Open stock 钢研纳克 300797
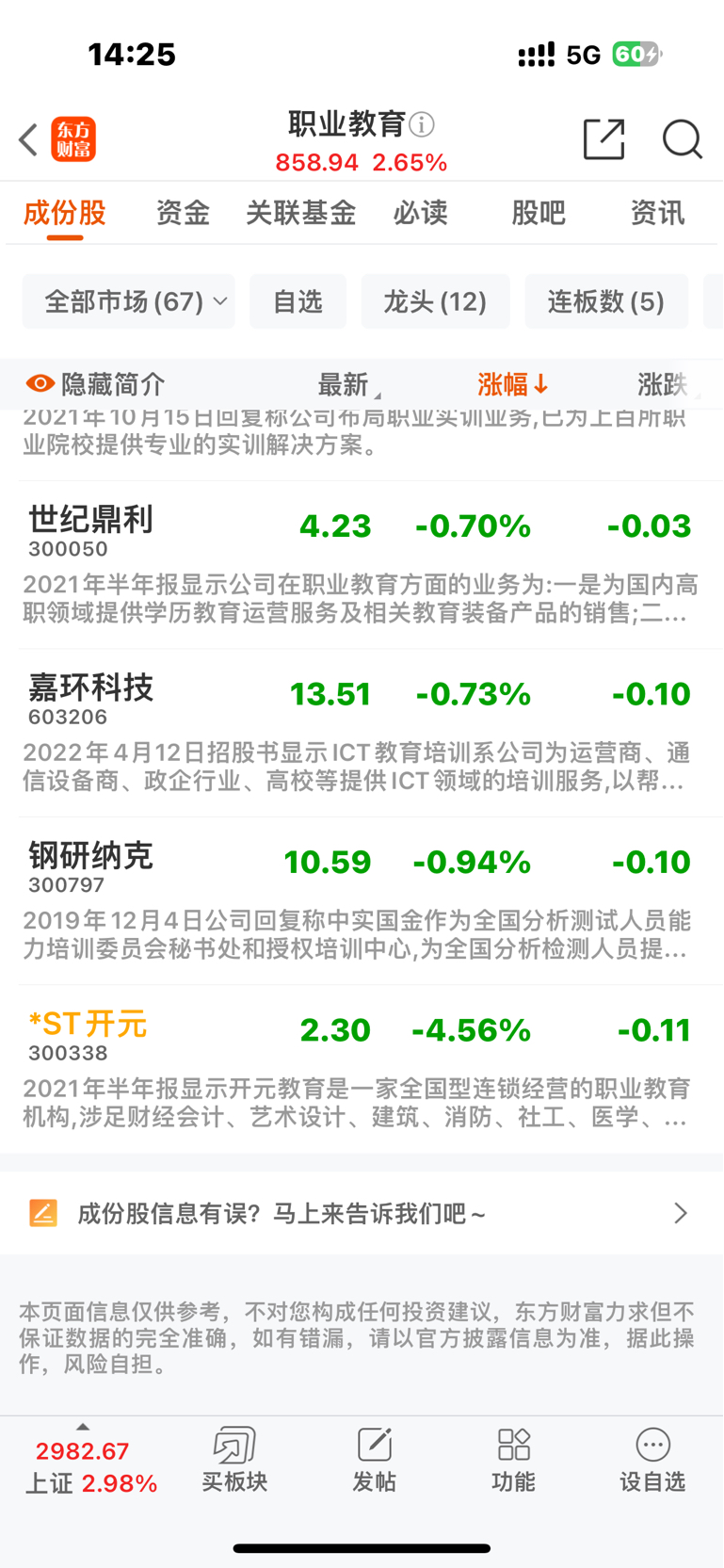 pos(362,902)
